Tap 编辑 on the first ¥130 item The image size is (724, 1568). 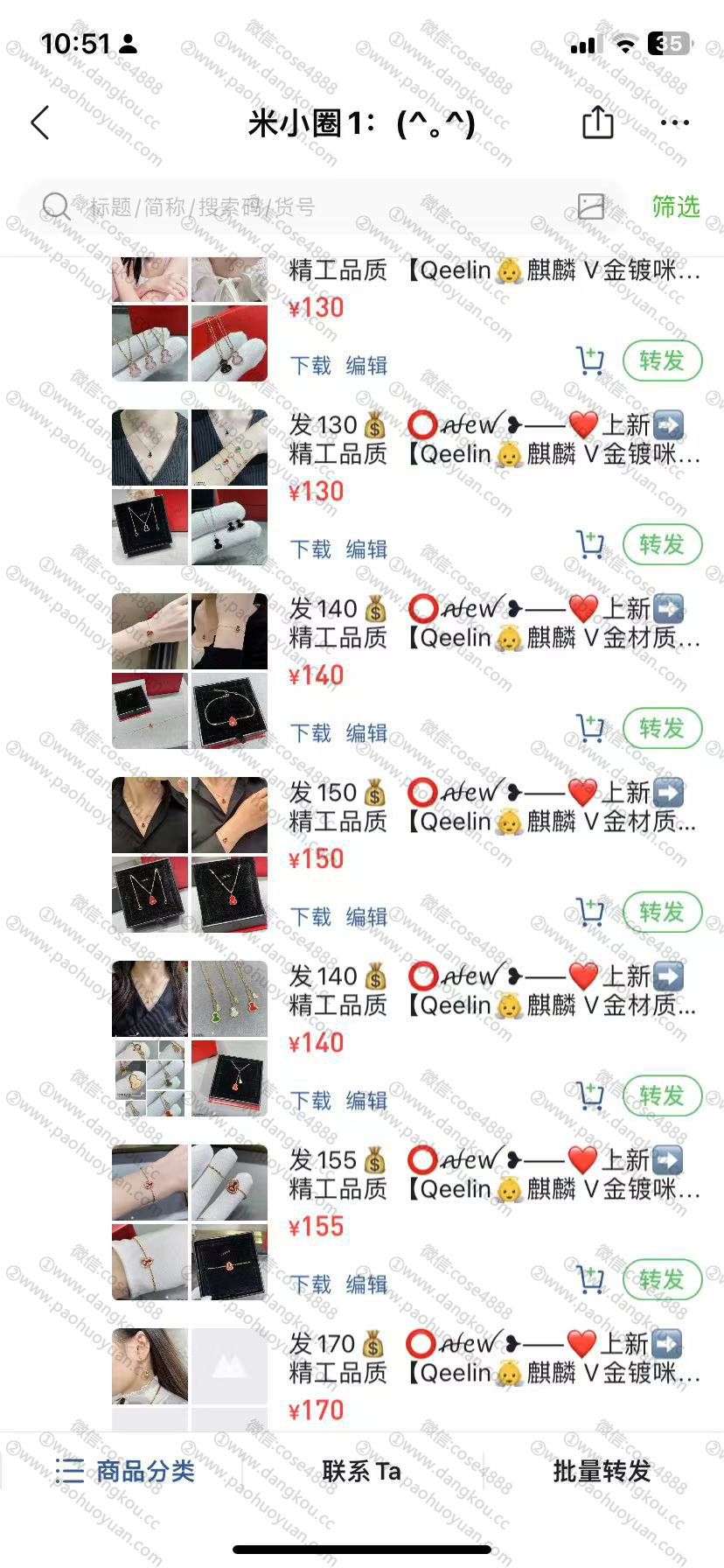click(366, 366)
